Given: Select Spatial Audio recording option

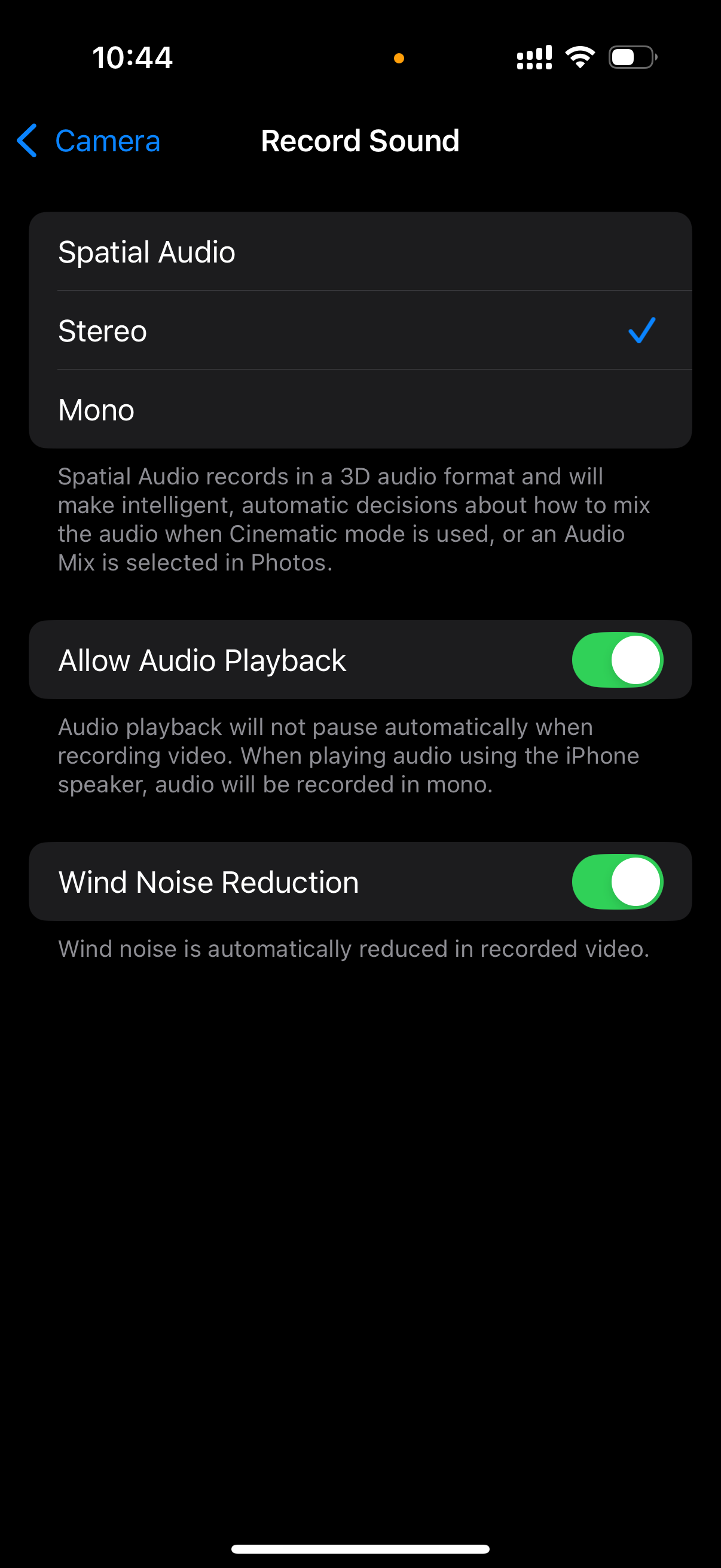Looking at the screenshot, I should pos(359,252).
